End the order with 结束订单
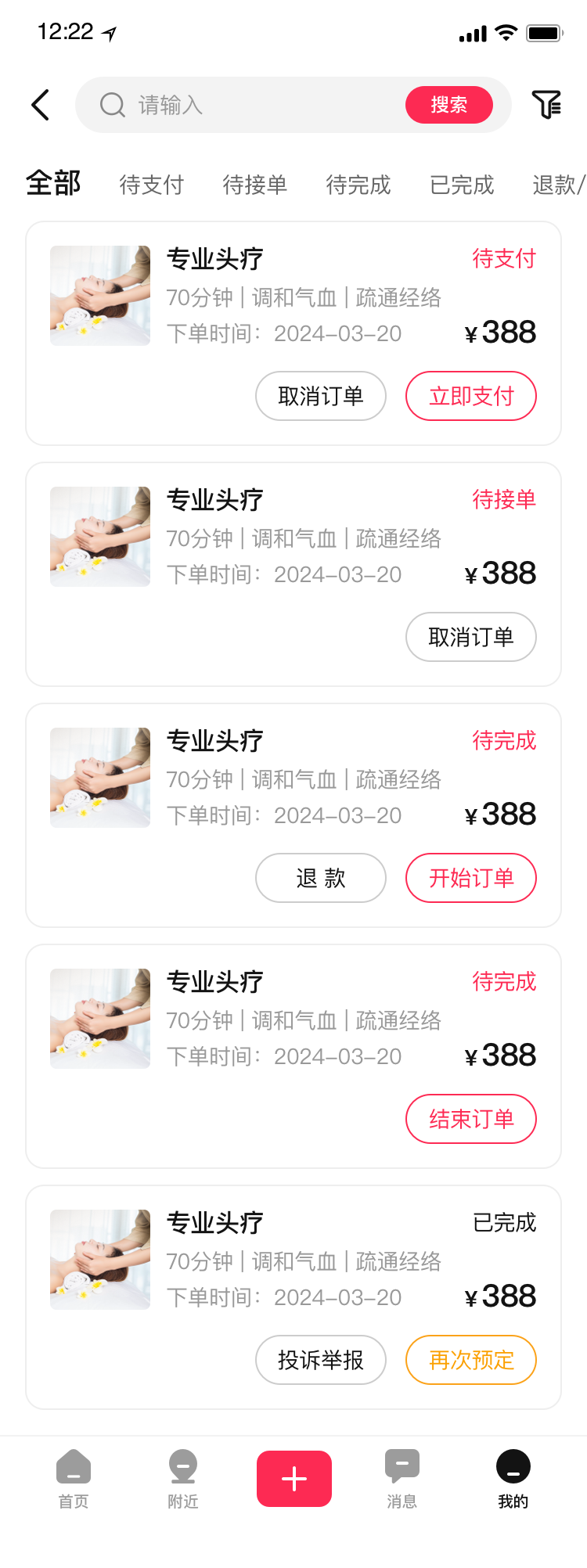 pos(471,1119)
